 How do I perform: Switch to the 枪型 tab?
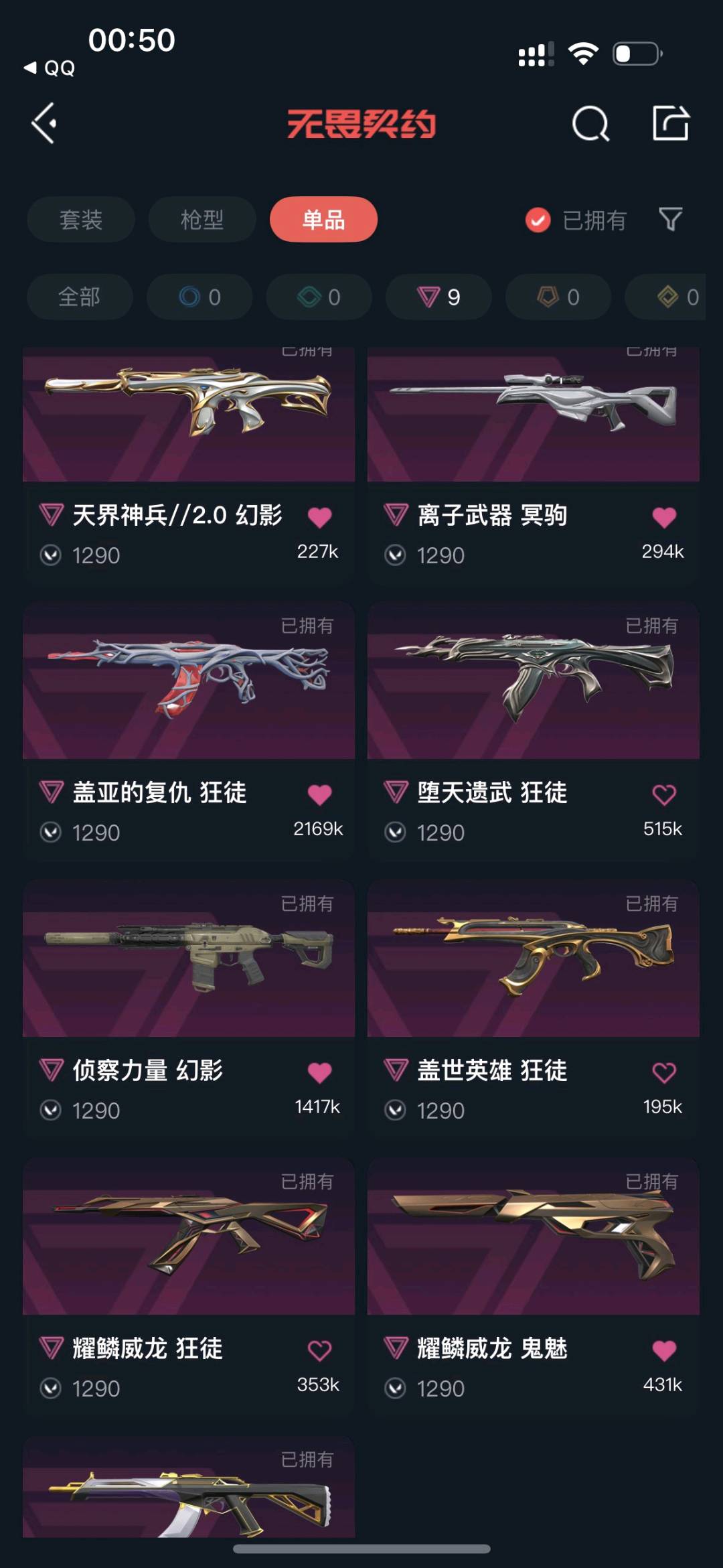pyautogui.click(x=202, y=219)
